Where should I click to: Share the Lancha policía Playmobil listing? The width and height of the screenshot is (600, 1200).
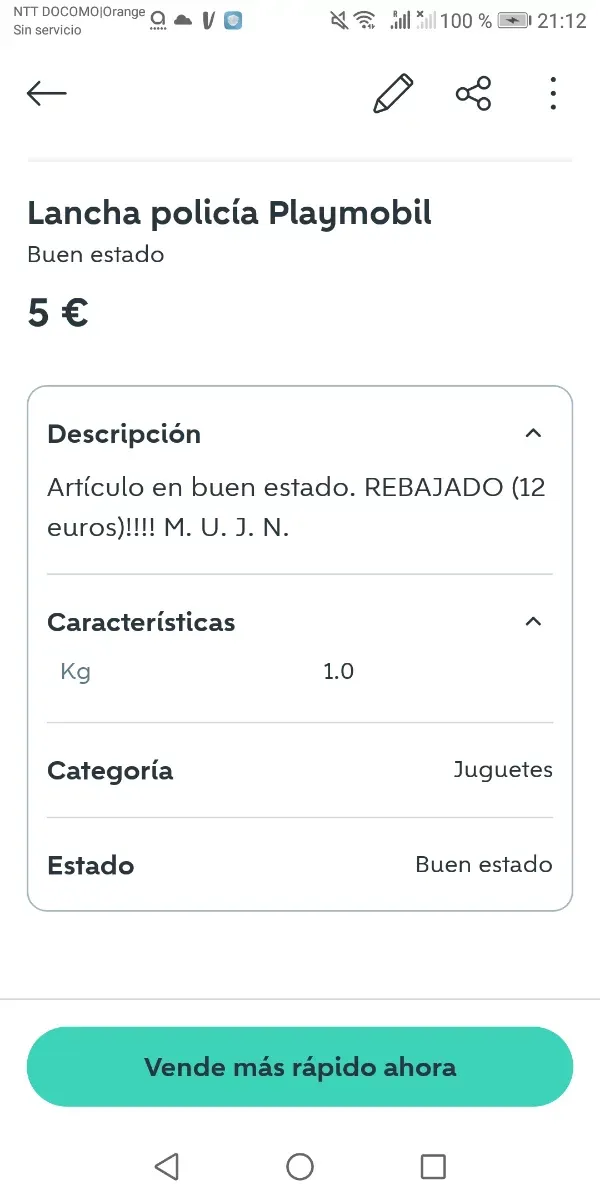click(x=473, y=94)
